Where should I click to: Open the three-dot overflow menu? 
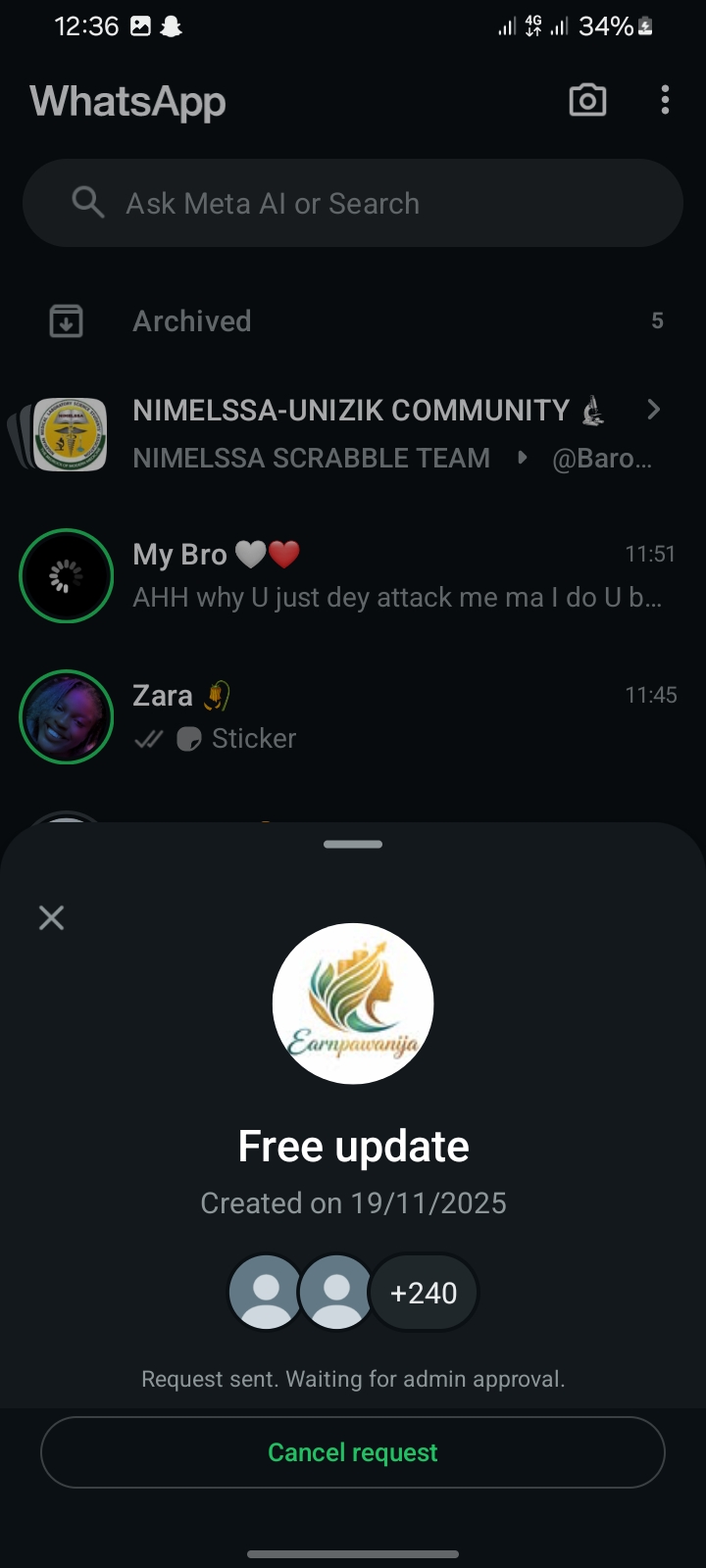[665, 100]
